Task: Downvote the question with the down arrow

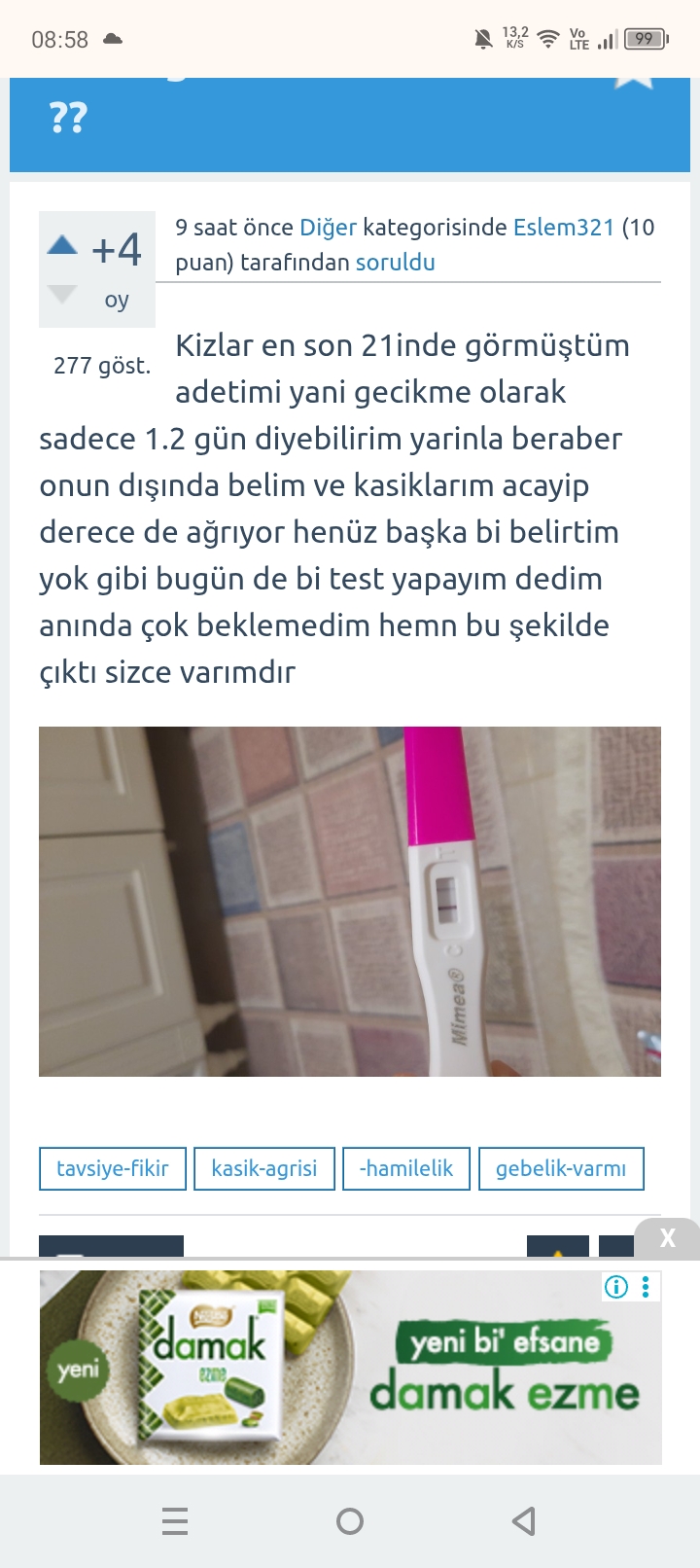Action: point(62,294)
